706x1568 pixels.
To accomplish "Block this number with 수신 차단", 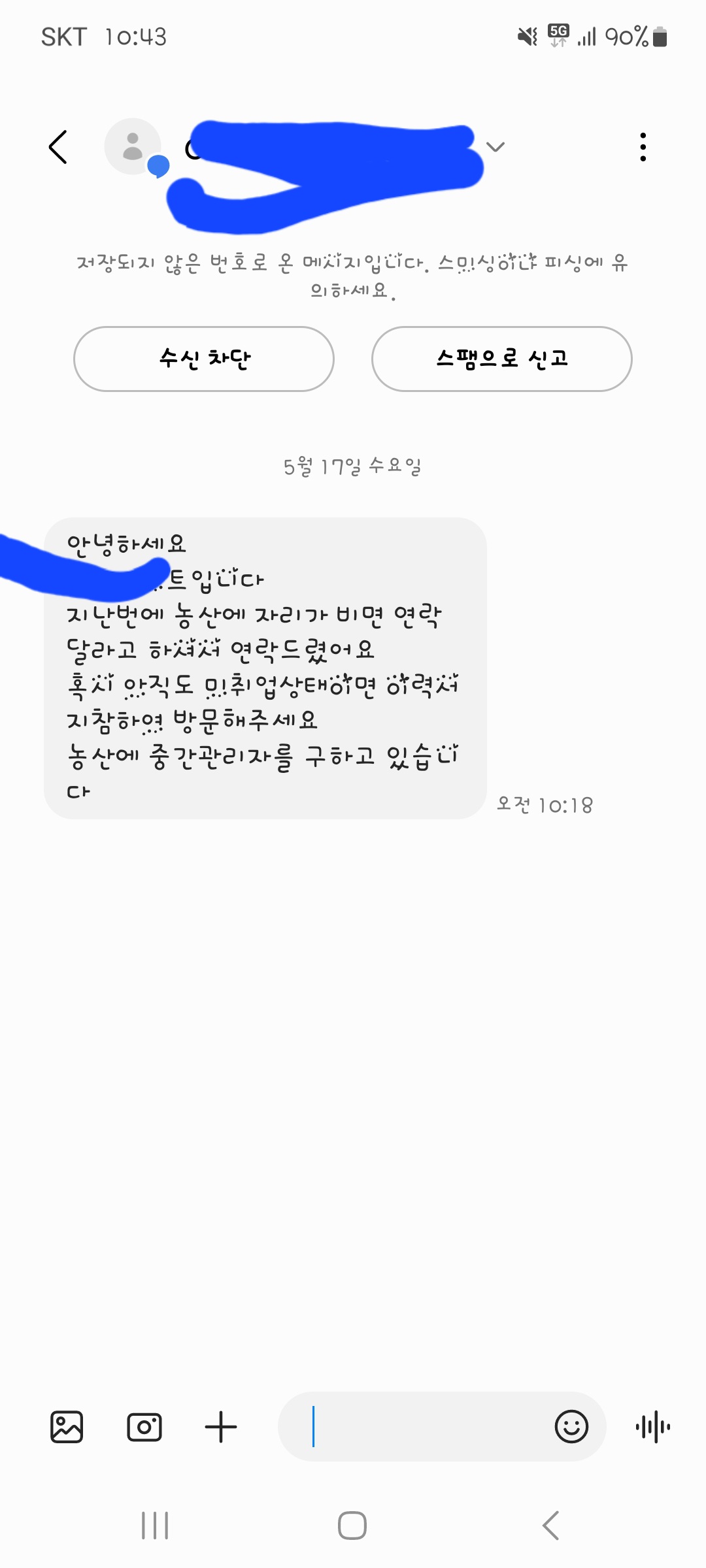I will 204,359.
